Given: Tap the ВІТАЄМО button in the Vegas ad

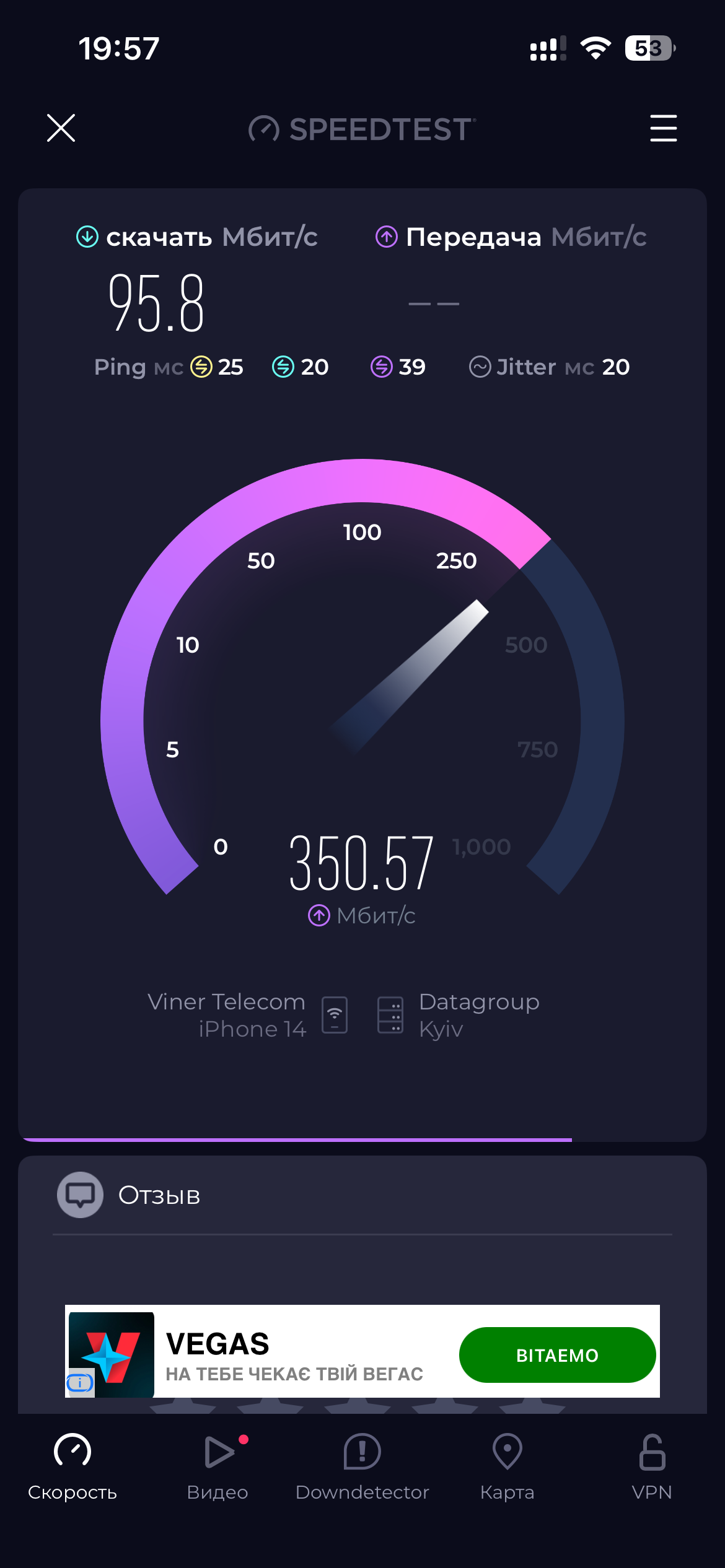Looking at the screenshot, I should (557, 1355).
